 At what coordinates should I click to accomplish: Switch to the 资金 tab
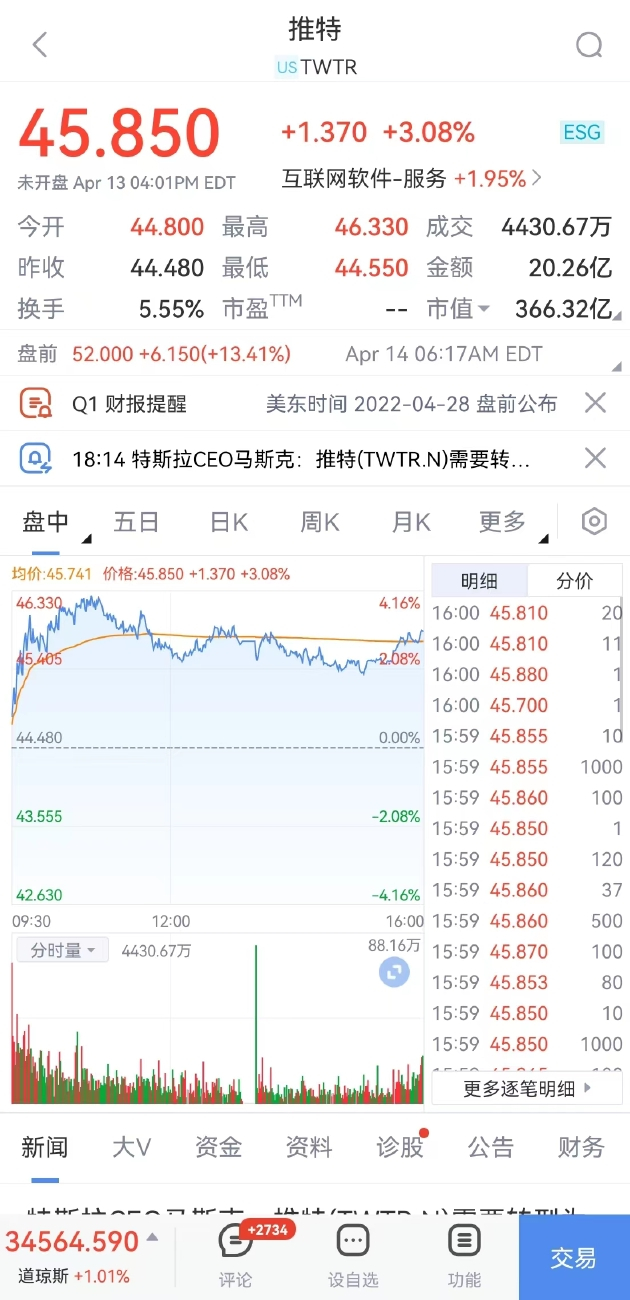point(218,1147)
